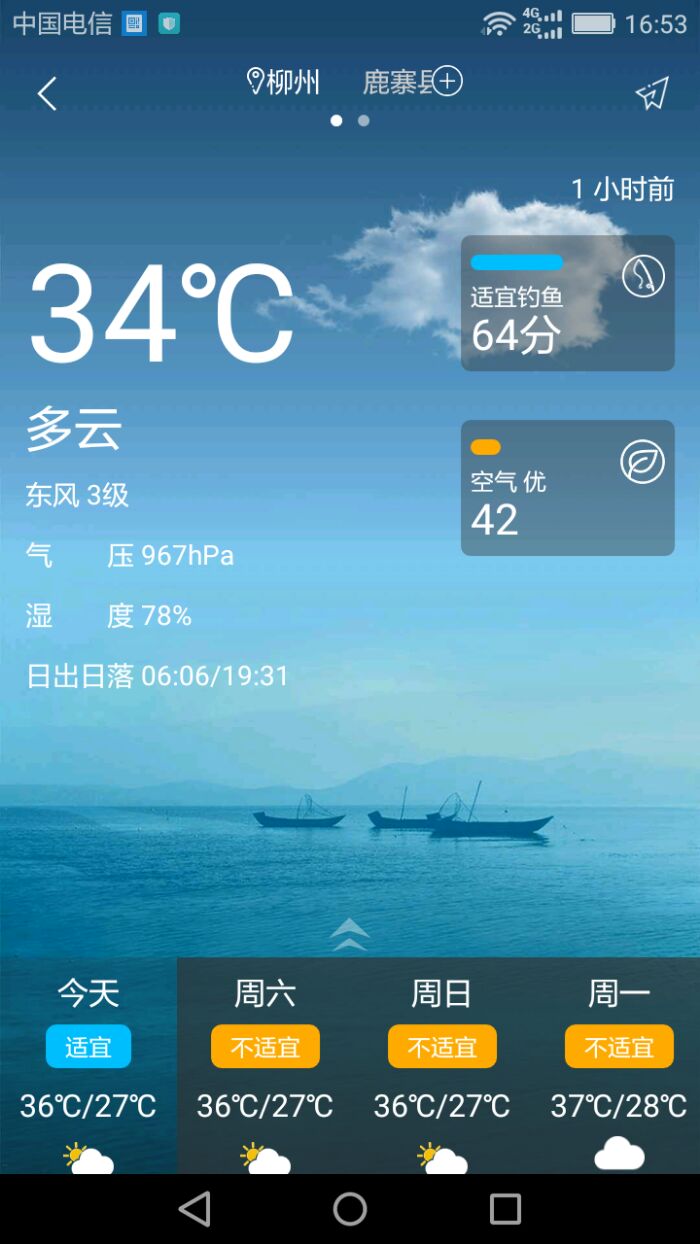Screen dimensions: 700x1244
Task: Open the 空气 优 air quality card
Action: tap(567, 488)
